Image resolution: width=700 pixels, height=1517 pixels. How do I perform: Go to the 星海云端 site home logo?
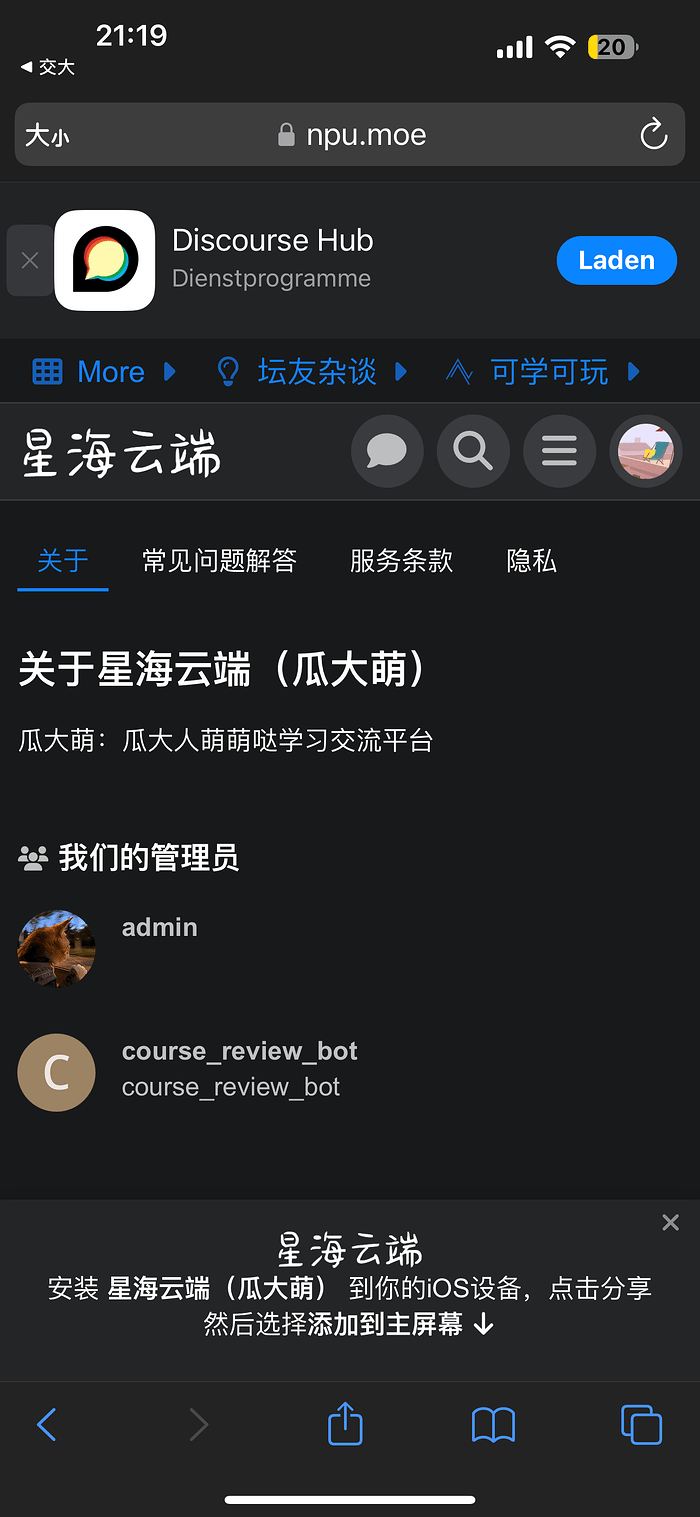(122, 454)
